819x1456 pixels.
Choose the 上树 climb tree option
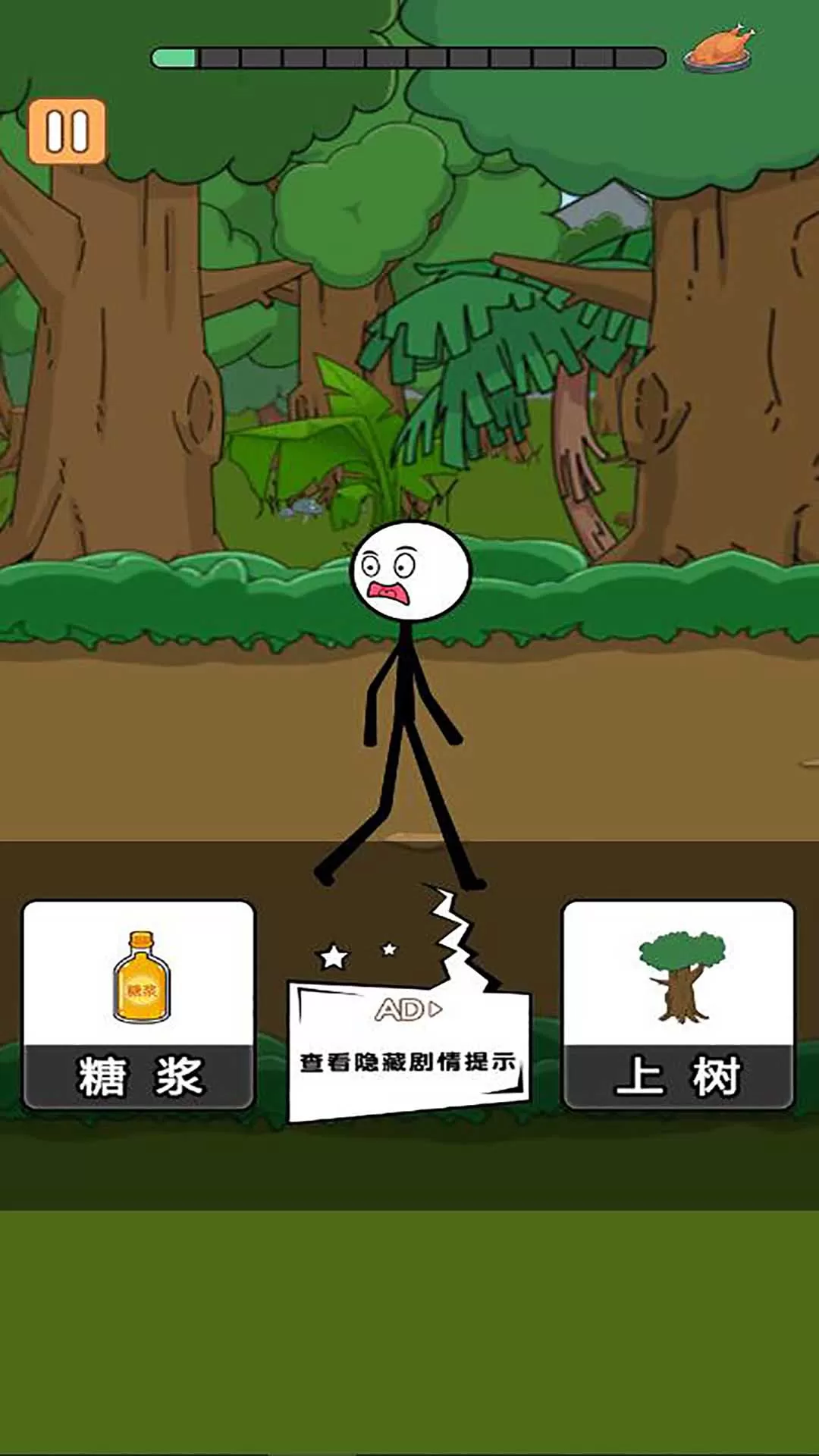click(x=678, y=1005)
